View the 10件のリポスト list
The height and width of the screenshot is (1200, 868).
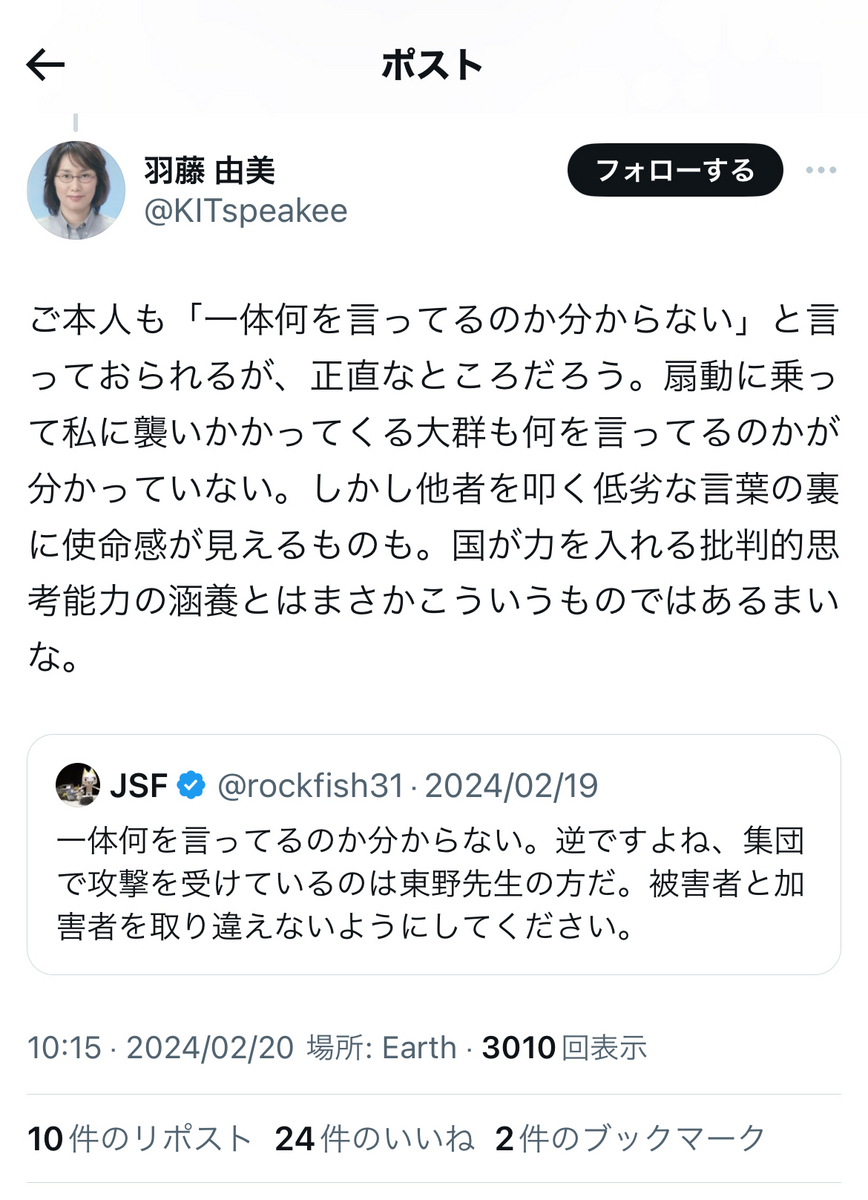140,1138
